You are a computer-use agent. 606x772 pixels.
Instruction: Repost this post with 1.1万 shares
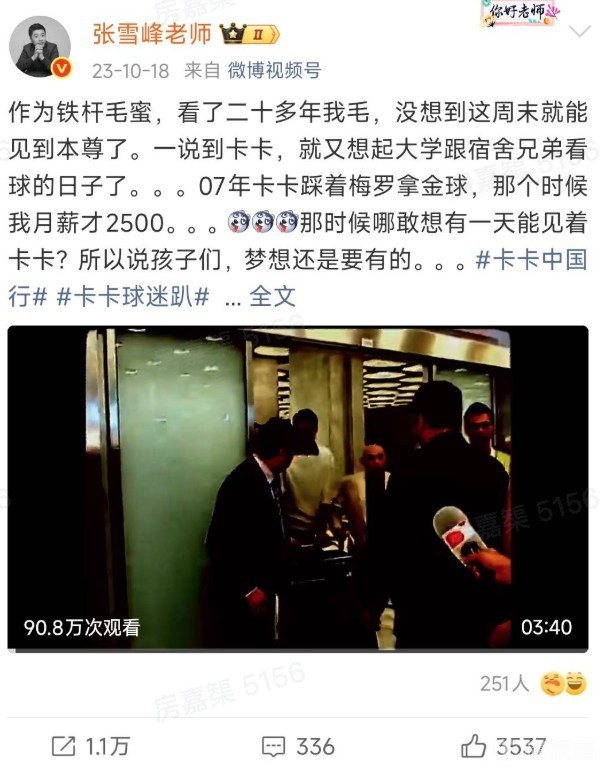pos(90,745)
